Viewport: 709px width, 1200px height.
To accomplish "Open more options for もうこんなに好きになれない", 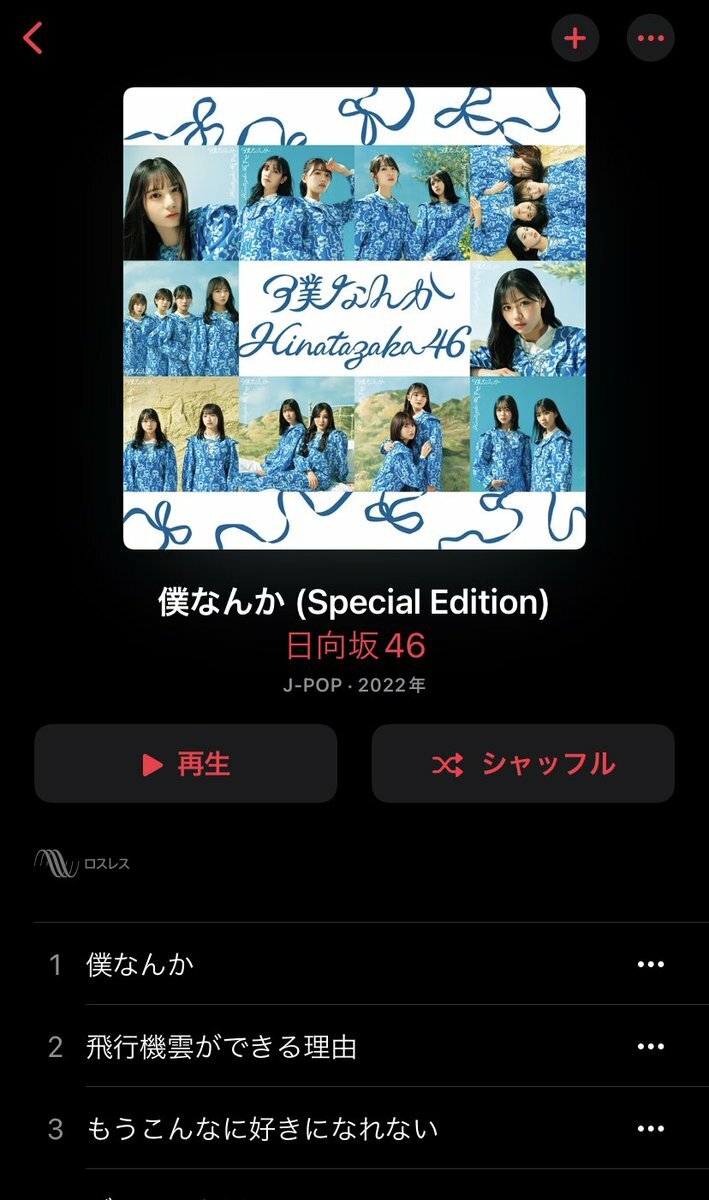I will point(651,1129).
